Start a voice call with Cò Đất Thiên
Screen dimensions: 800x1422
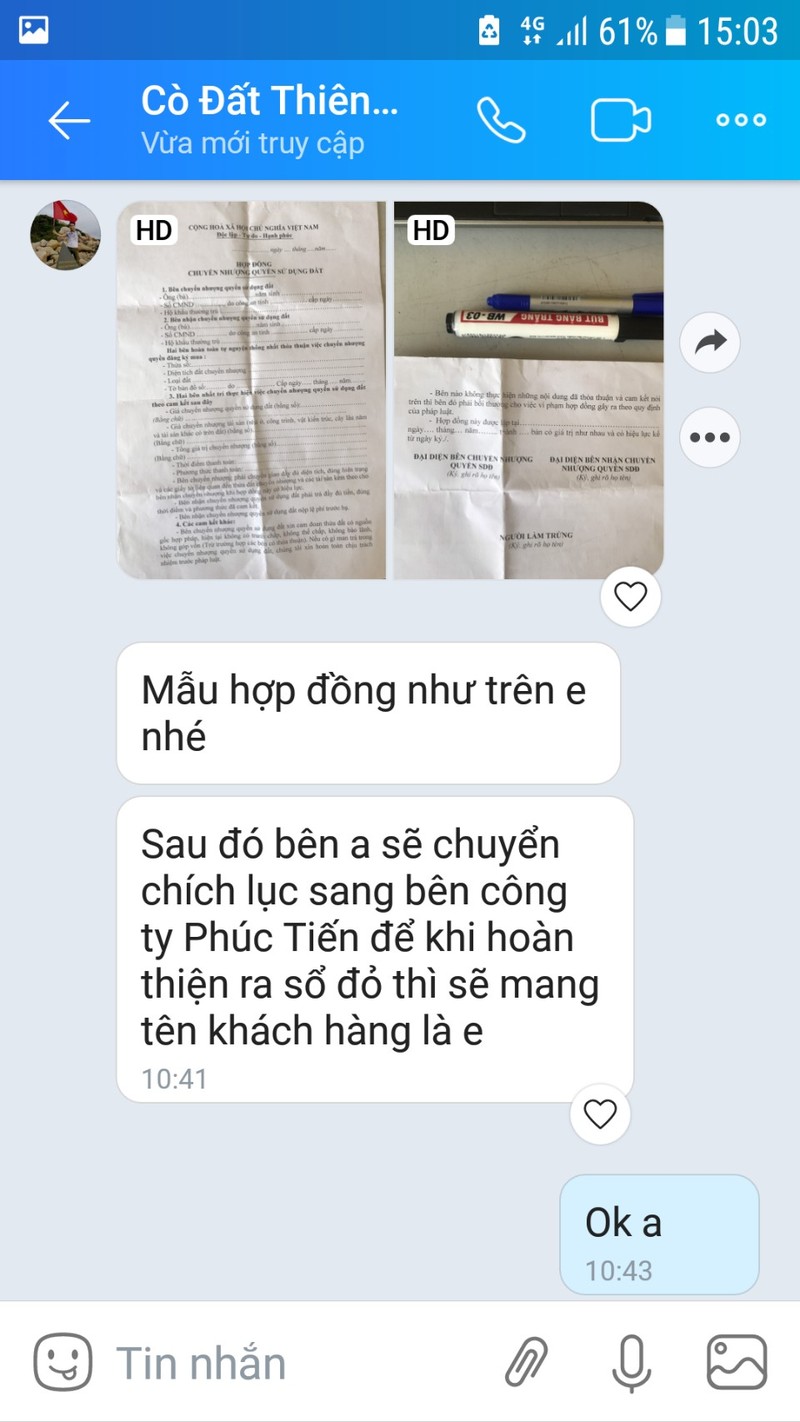click(500, 121)
